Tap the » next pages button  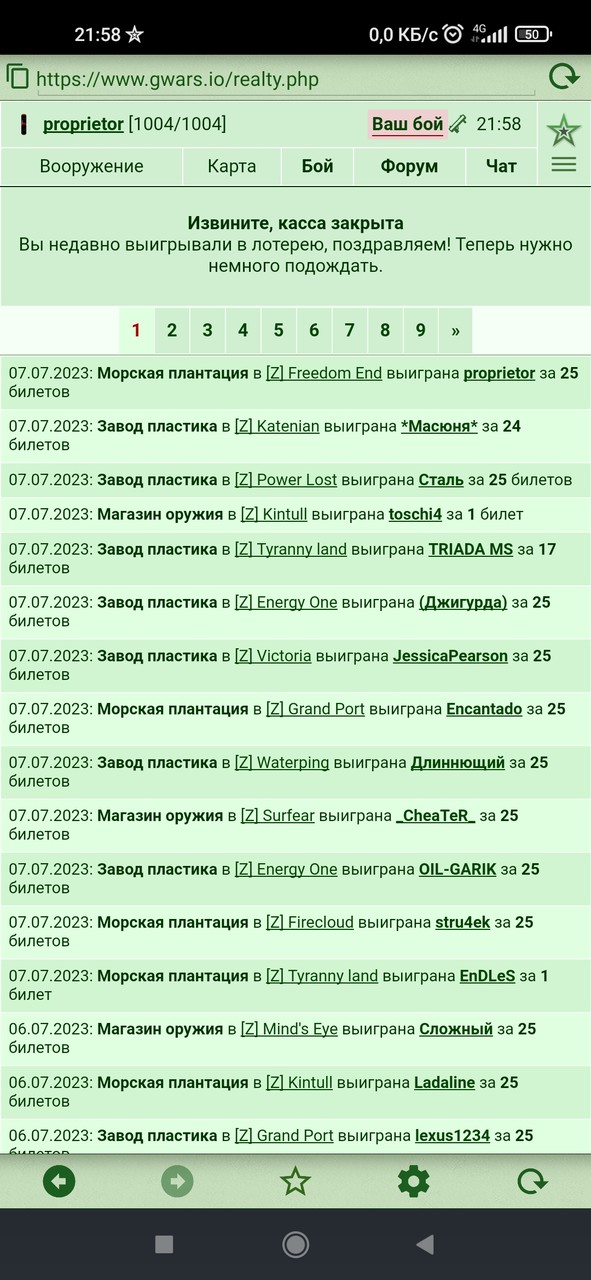[x=455, y=330]
